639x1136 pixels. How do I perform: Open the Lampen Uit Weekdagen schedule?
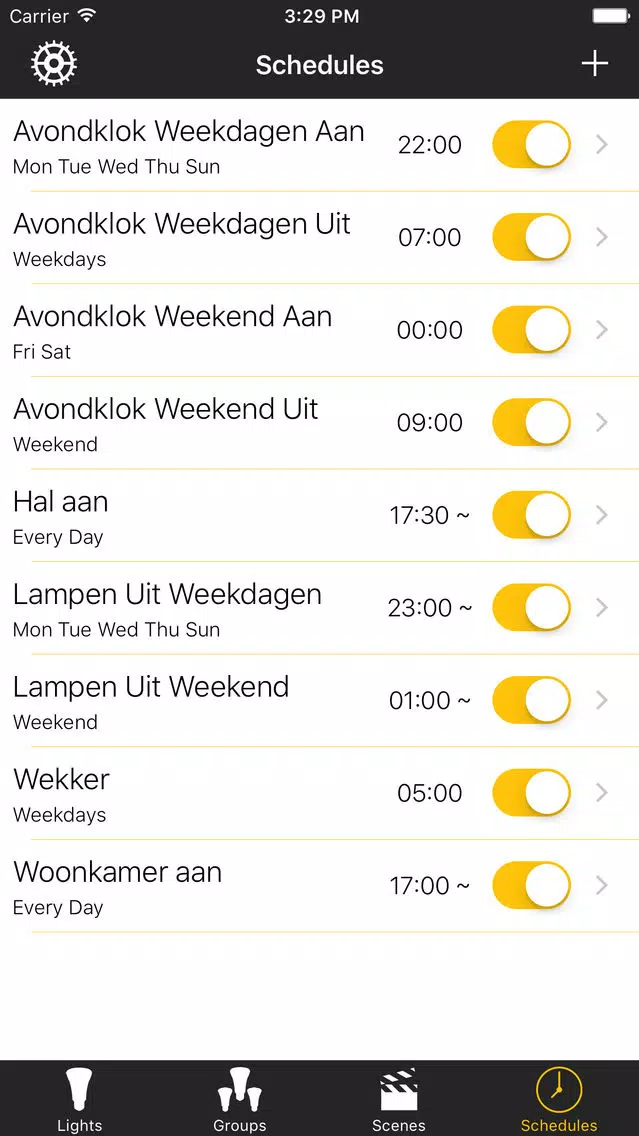click(320, 609)
